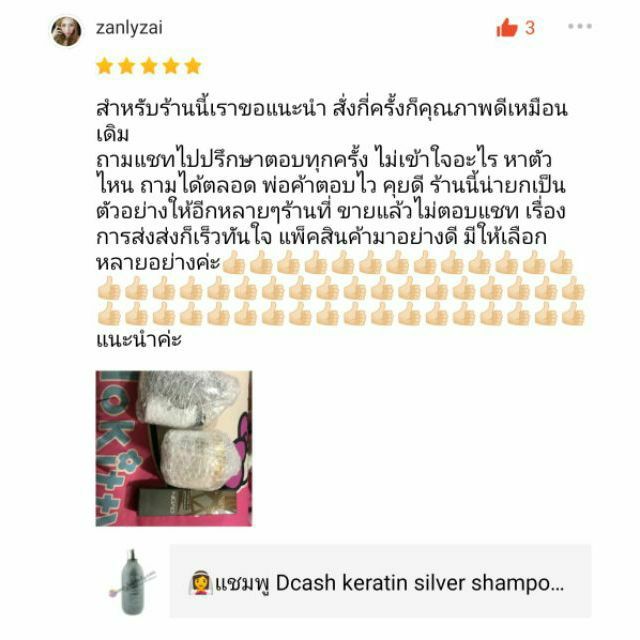Open the Dcash keratin silver shampoo product
Viewport: 640px width, 640px height.
click(x=380, y=581)
